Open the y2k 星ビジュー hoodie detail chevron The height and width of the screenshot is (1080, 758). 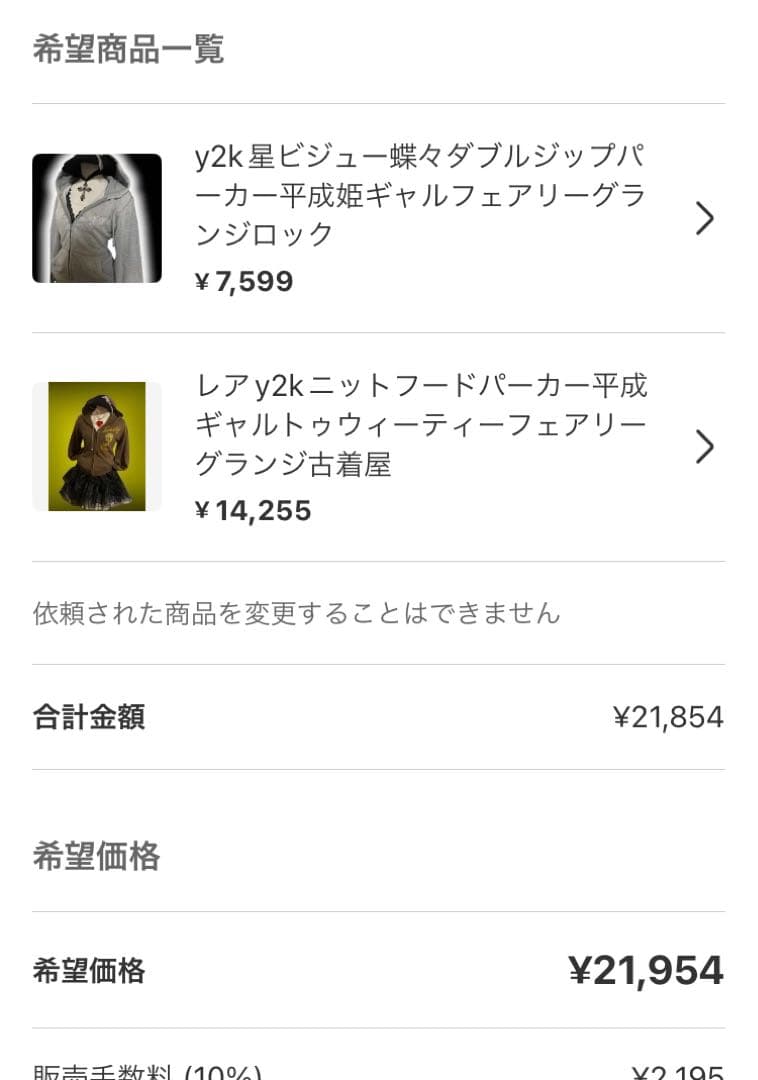tap(705, 218)
